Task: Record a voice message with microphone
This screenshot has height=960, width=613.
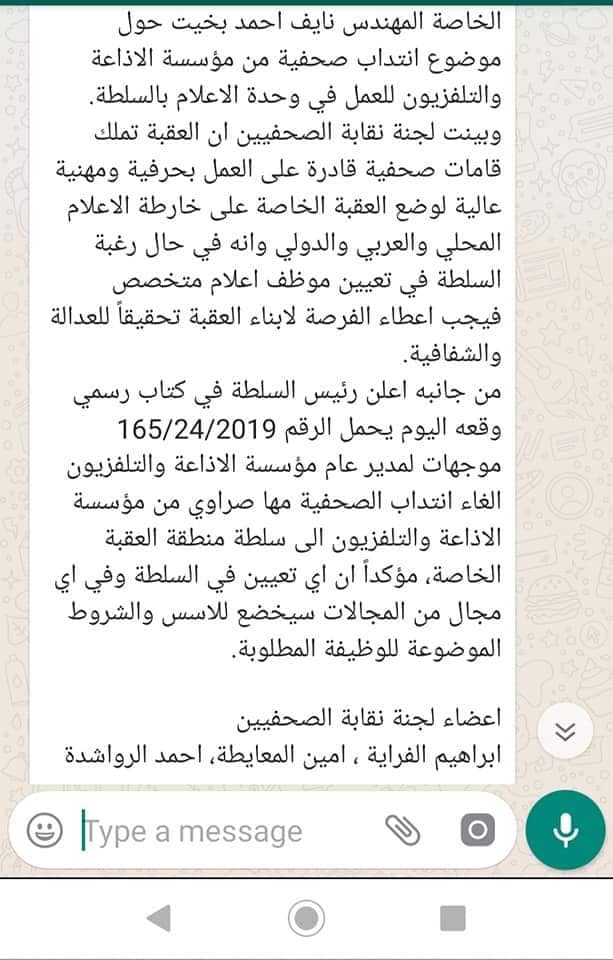Action: pyautogui.click(x=566, y=830)
